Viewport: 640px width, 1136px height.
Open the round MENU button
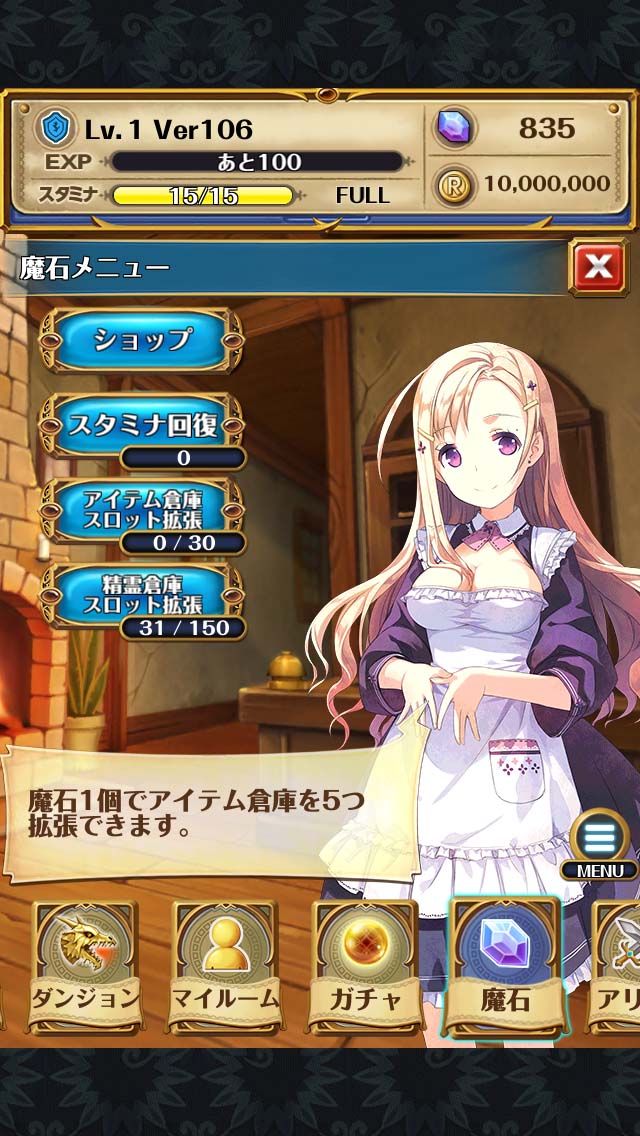tap(599, 838)
